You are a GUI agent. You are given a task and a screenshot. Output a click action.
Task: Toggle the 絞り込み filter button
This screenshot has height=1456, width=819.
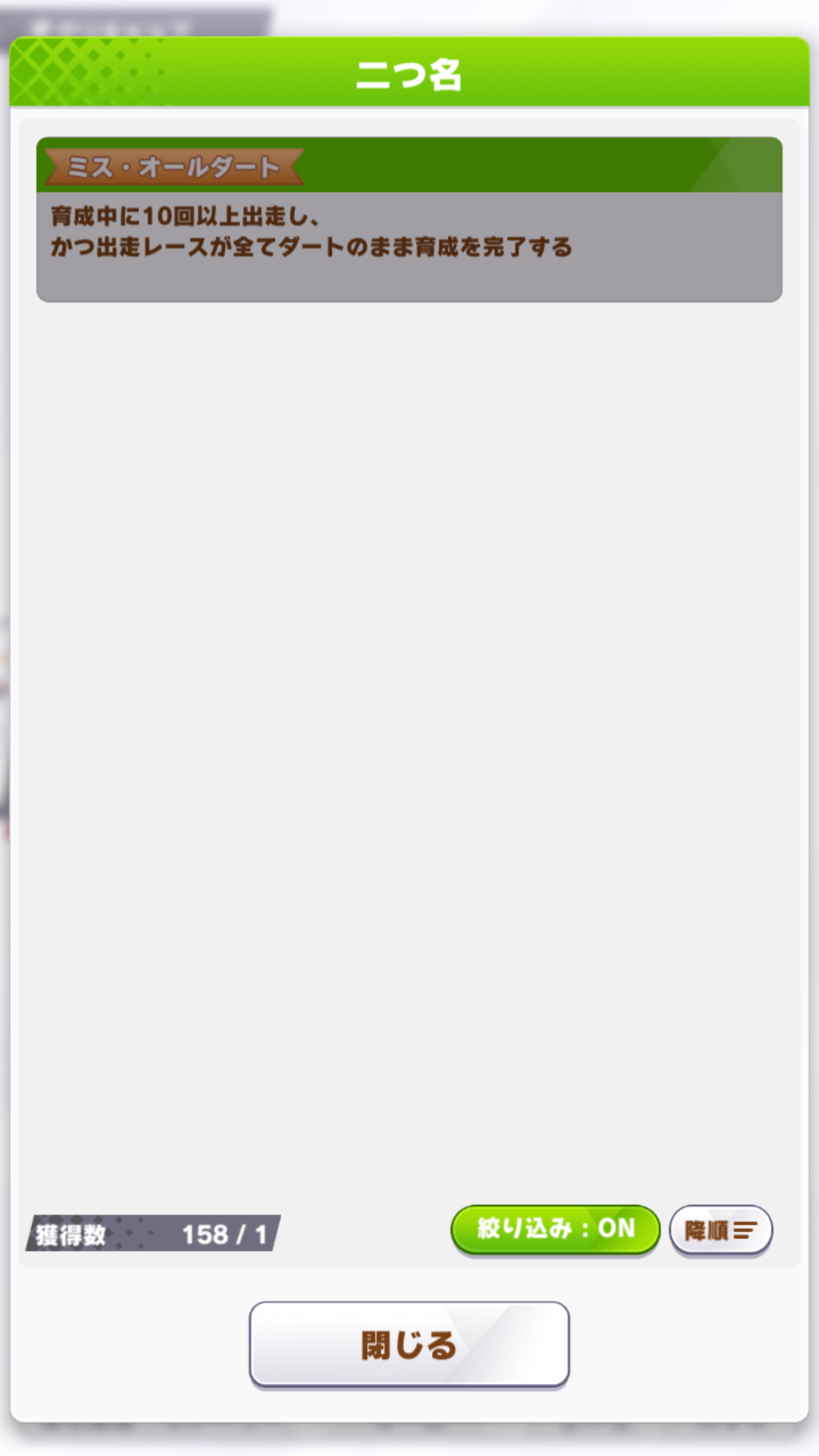coord(555,1229)
